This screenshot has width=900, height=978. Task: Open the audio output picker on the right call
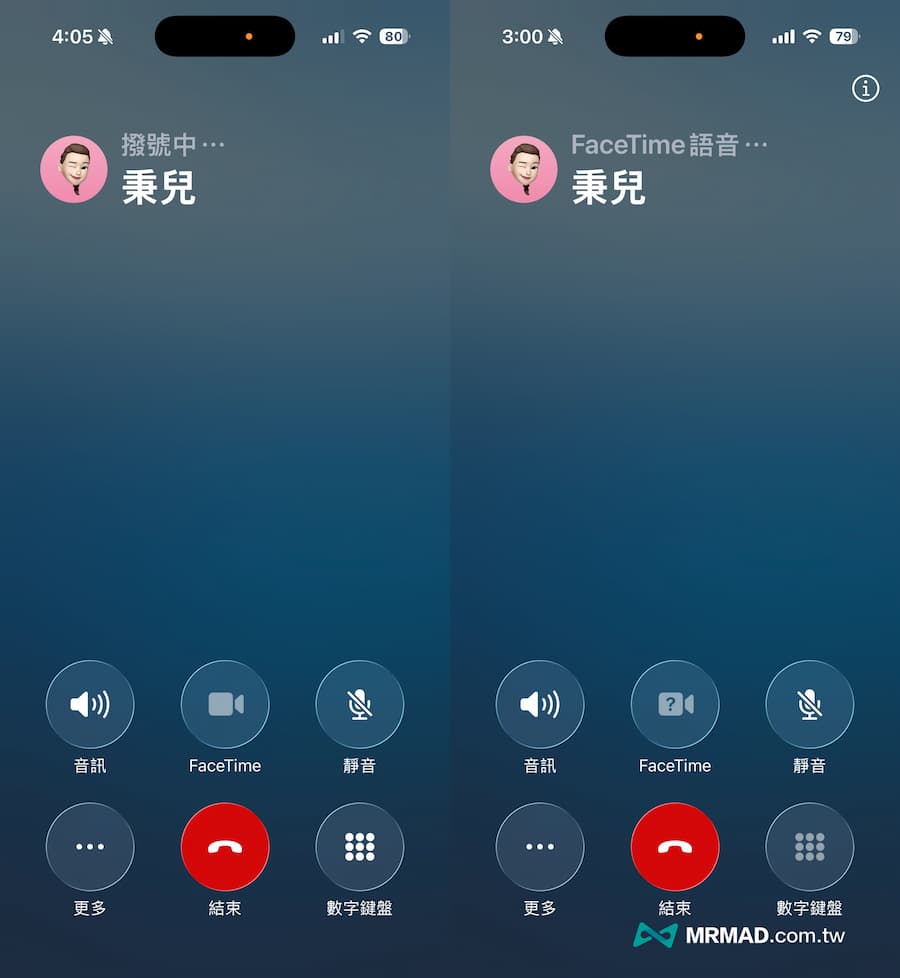[x=540, y=704]
